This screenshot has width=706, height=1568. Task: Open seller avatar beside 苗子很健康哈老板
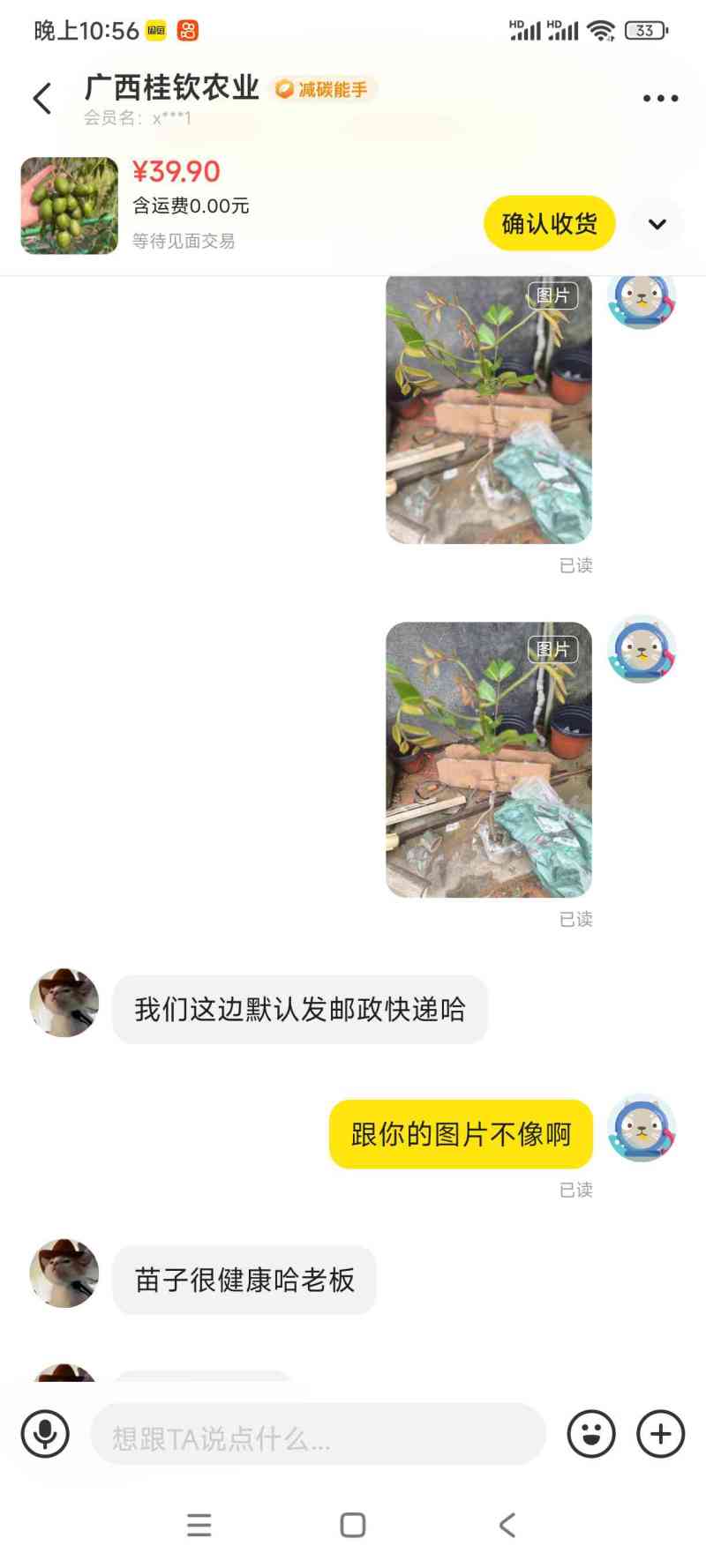pos(64,1273)
